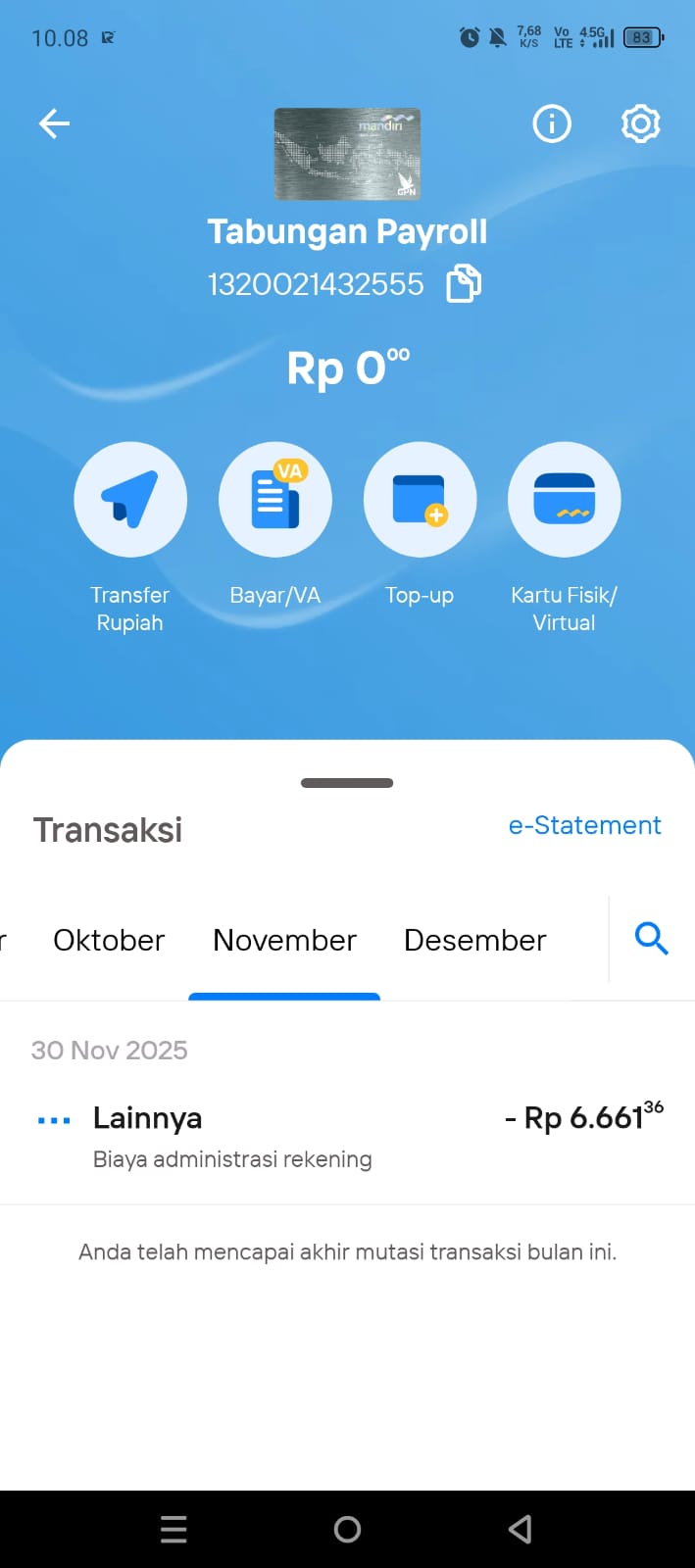Go back using the top arrow
This screenshot has width=695, height=1568.
click(x=54, y=123)
